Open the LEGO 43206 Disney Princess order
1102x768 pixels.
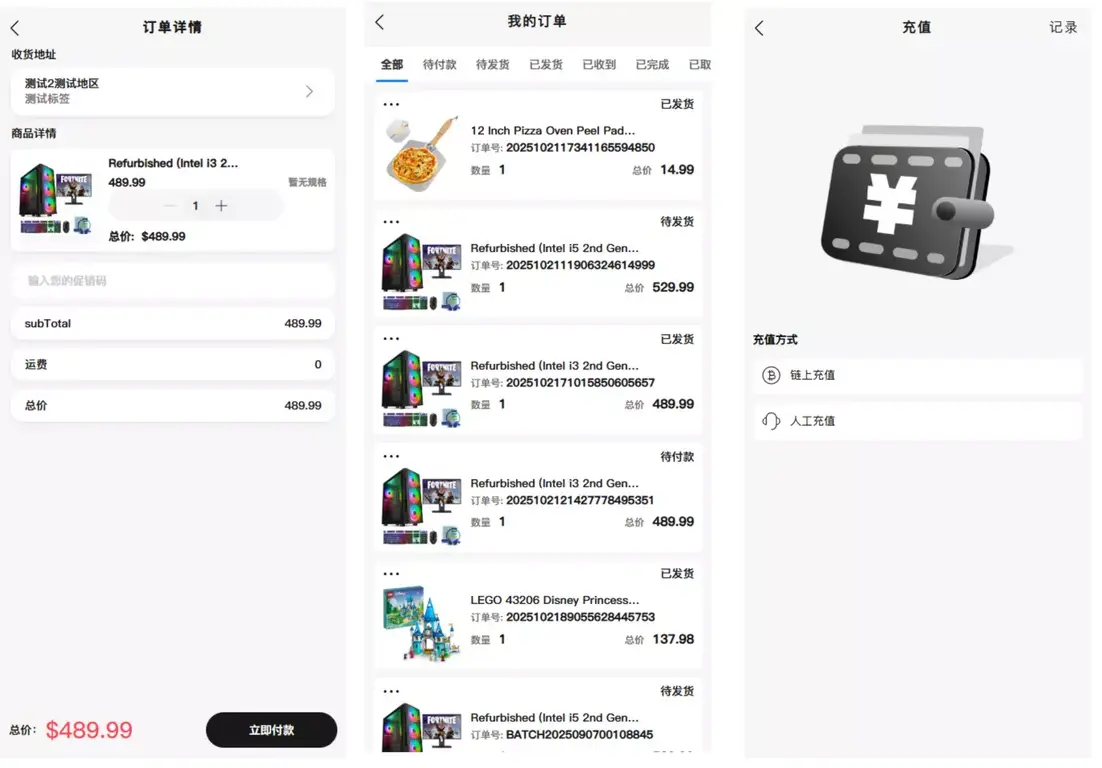[538, 615]
